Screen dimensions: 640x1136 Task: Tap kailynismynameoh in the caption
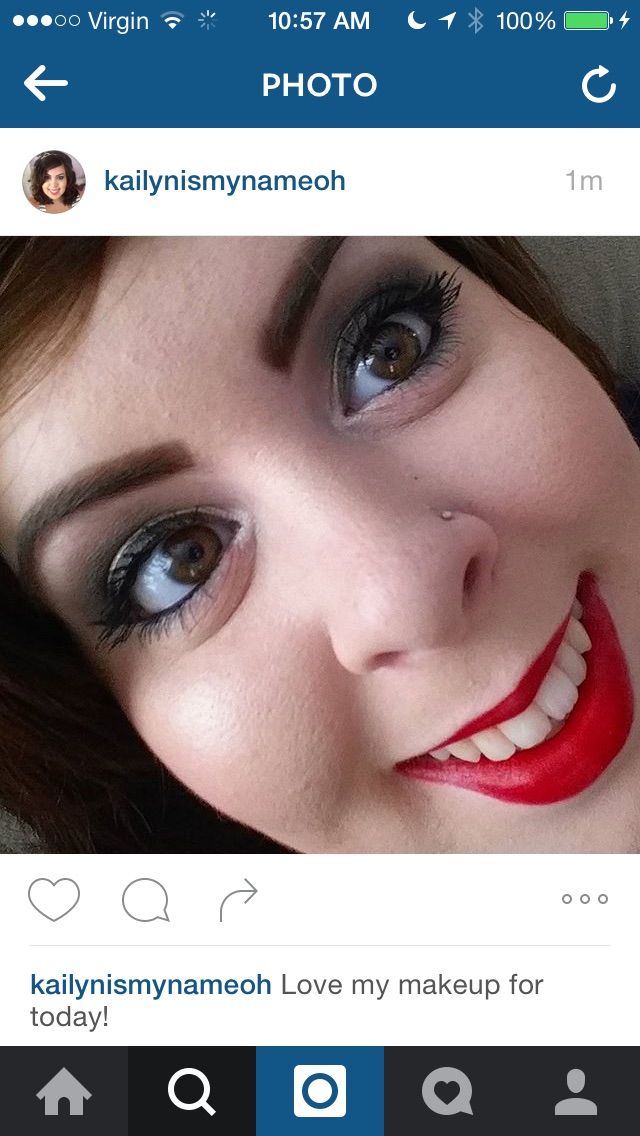click(x=151, y=985)
